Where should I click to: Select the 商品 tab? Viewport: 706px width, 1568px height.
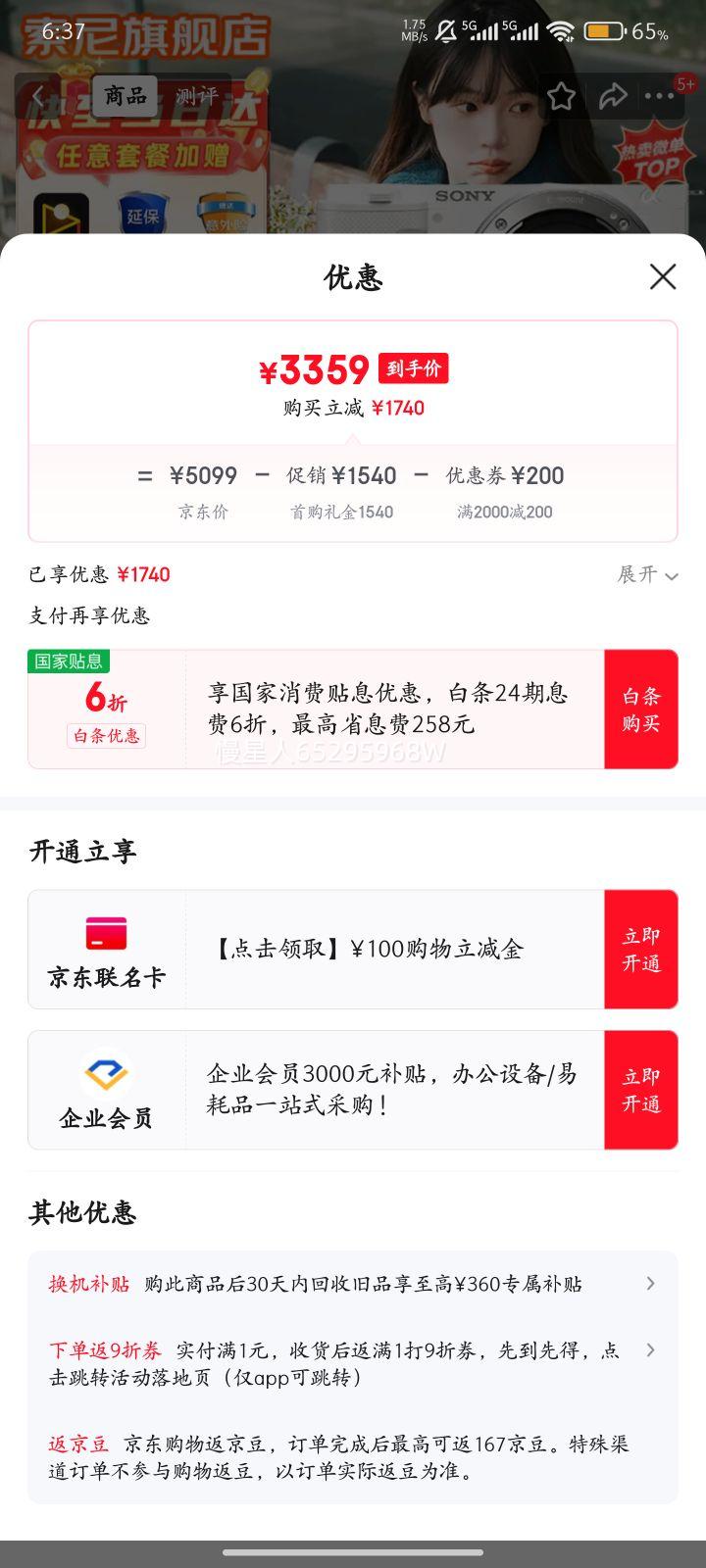pyautogui.click(x=126, y=96)
